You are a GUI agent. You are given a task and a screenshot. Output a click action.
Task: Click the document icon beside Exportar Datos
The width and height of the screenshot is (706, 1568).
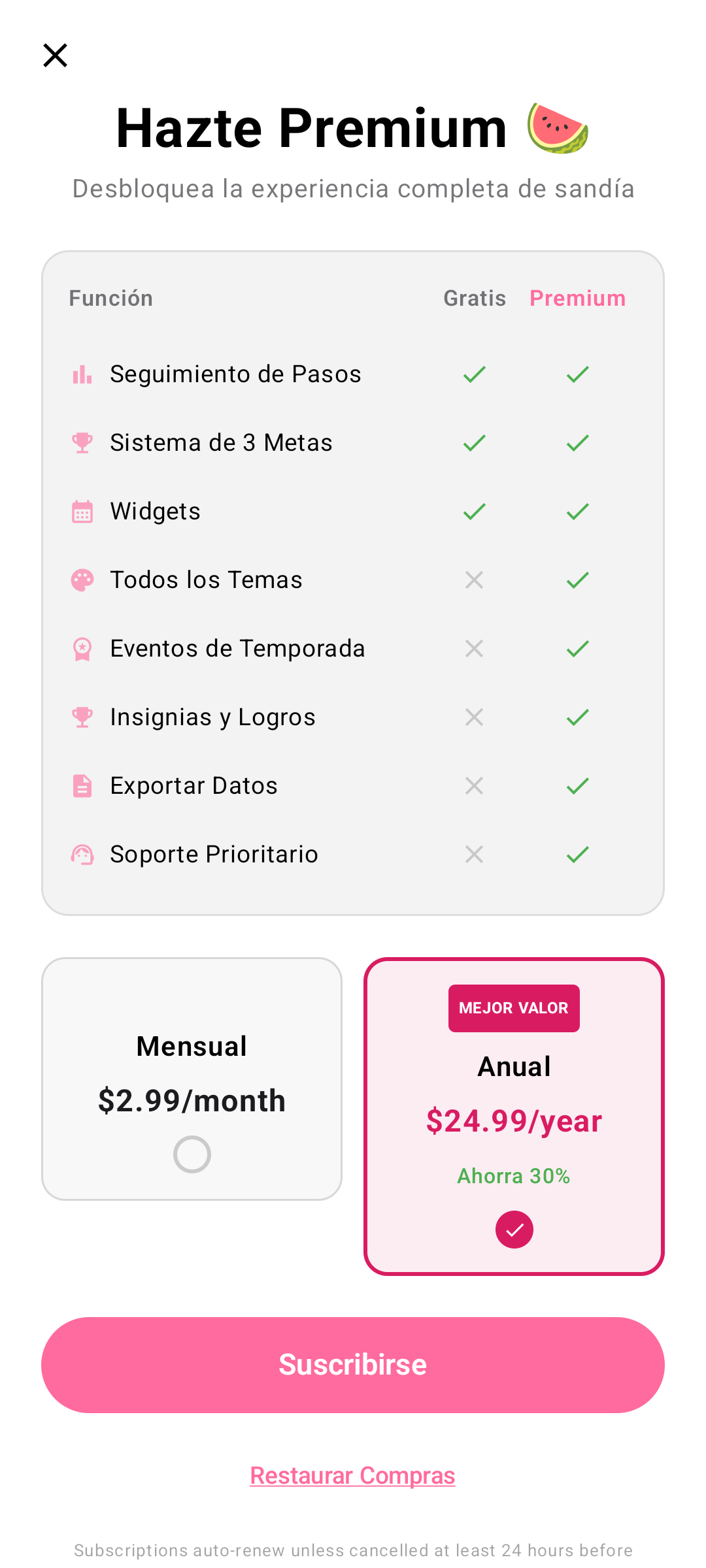[x=81, y=785]
